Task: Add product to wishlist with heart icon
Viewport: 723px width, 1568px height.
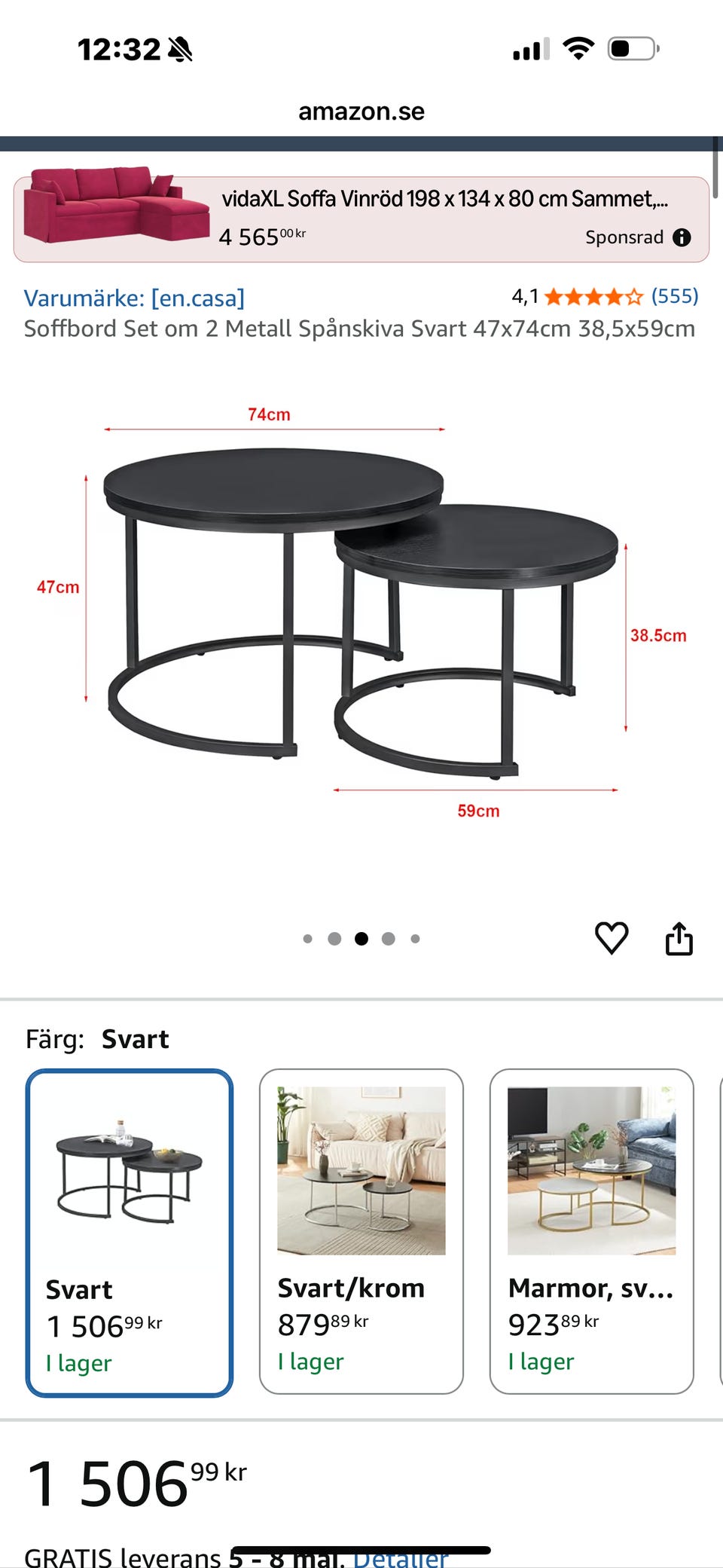Action: pyautogui.click(x=611, y=938)
